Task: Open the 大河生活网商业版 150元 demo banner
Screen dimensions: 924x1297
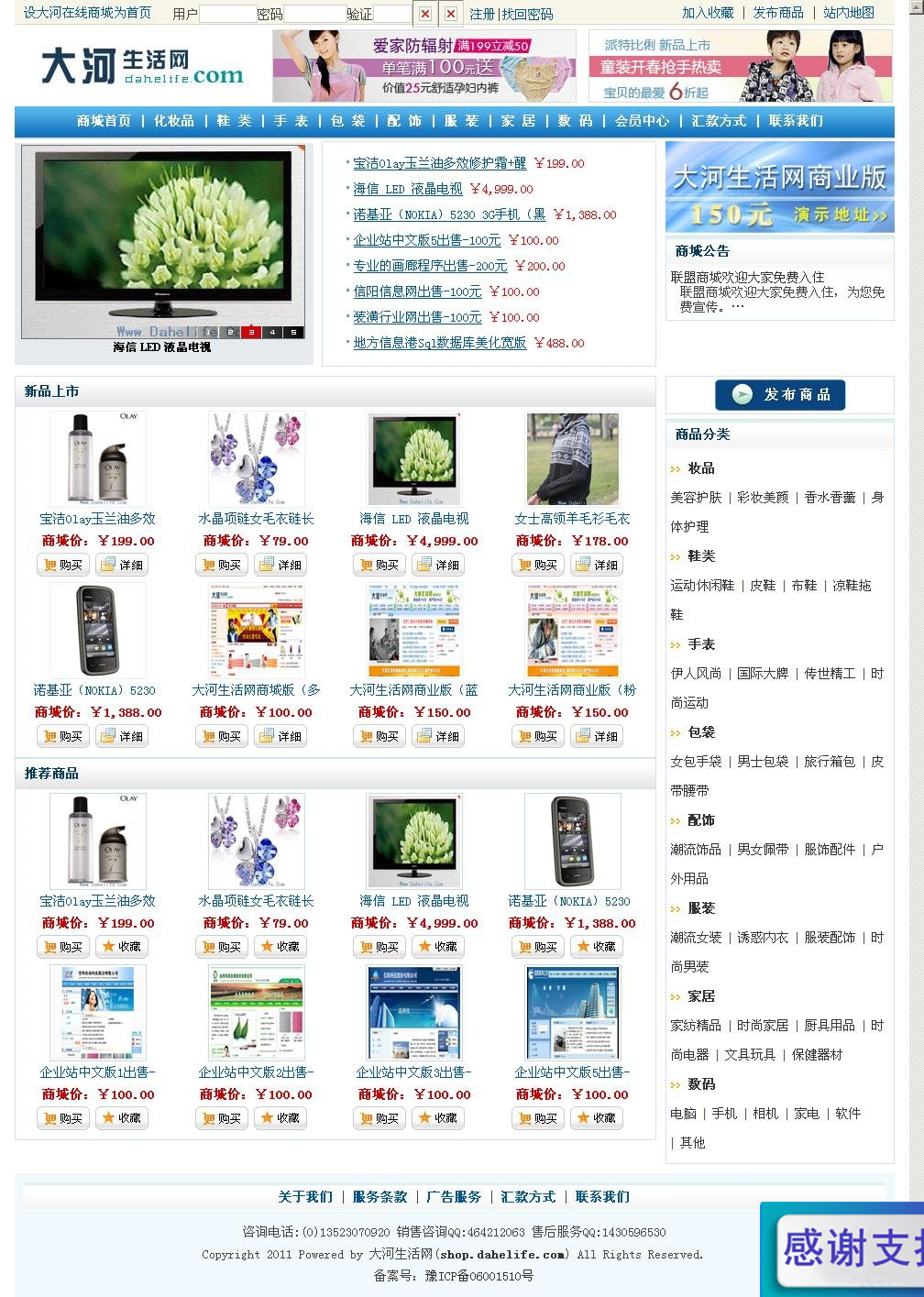Action: pyautogui.click(x=779, y=187)
